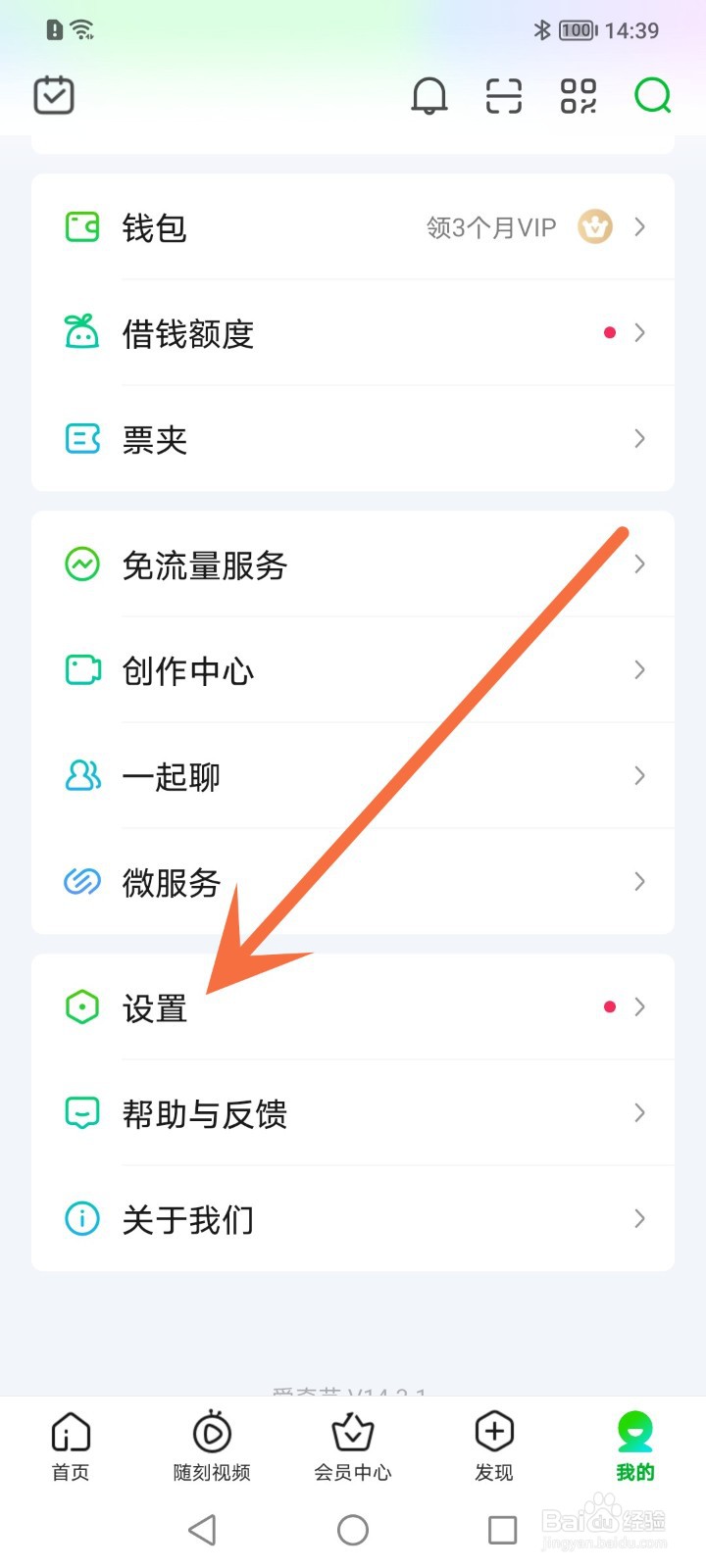Viewport: 706px width, 1568px height.
Task: Open the 钱包 wallet icon
Action: point(82,226)
